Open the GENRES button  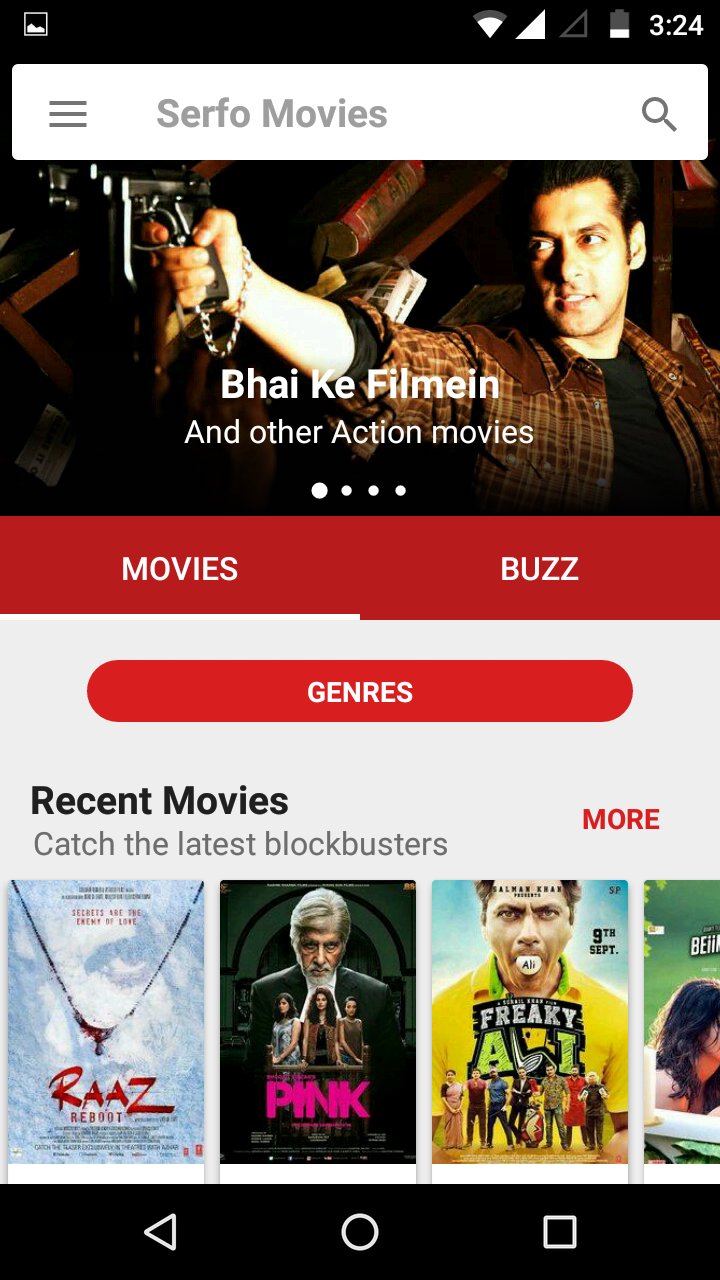(x=360, y=690)
